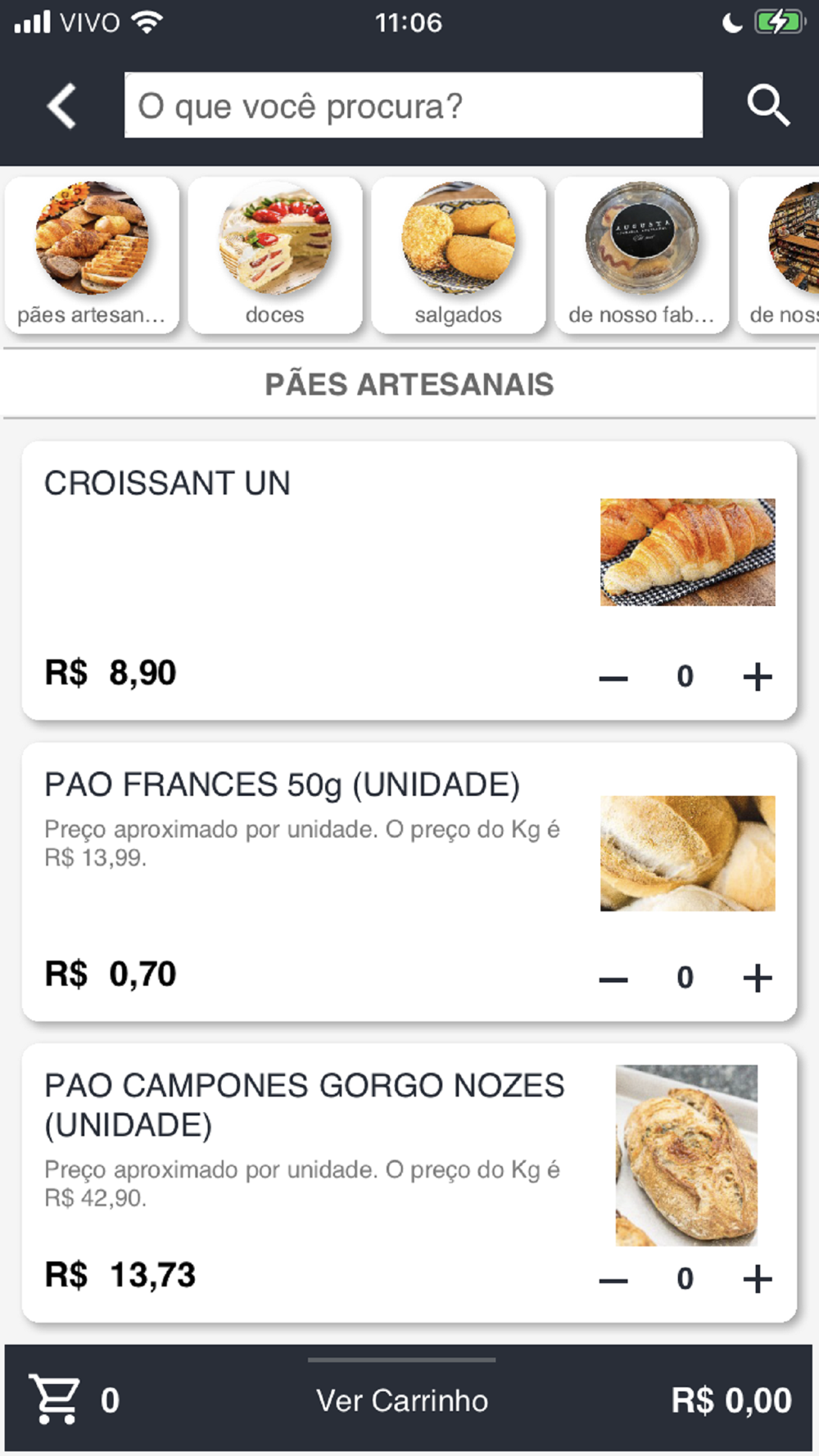This screenshot has height=1456, width=819.
Task: Tap the magnifying glass search icon
Action: [767, 106]
